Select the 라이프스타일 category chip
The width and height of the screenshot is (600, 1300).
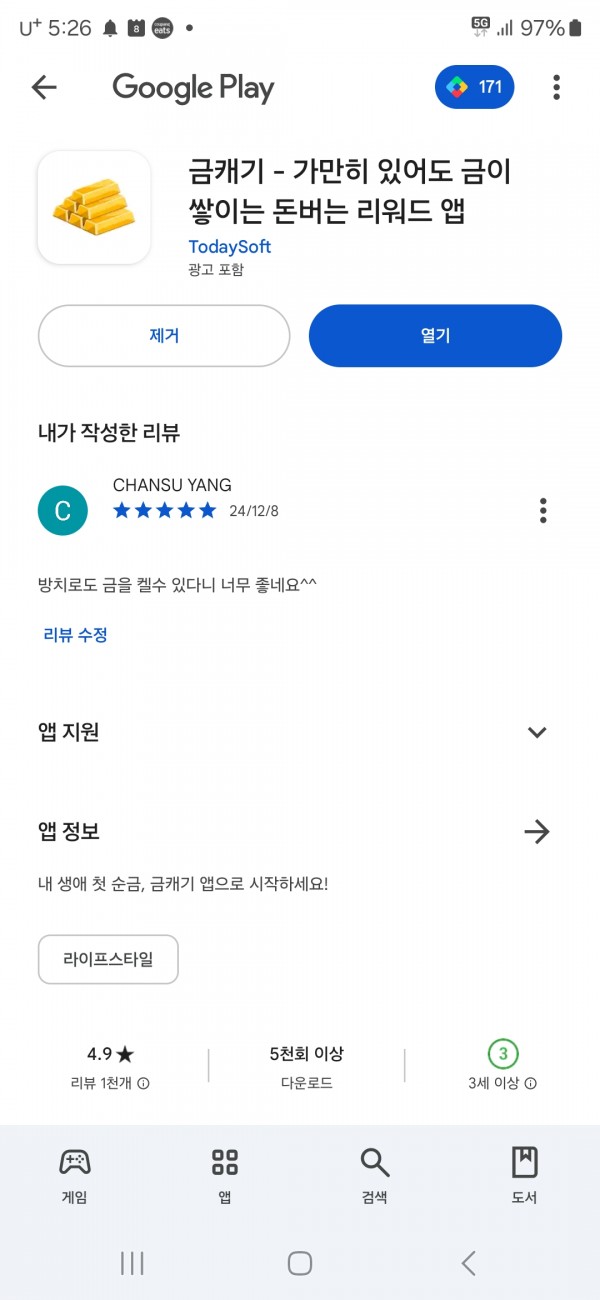108,959
